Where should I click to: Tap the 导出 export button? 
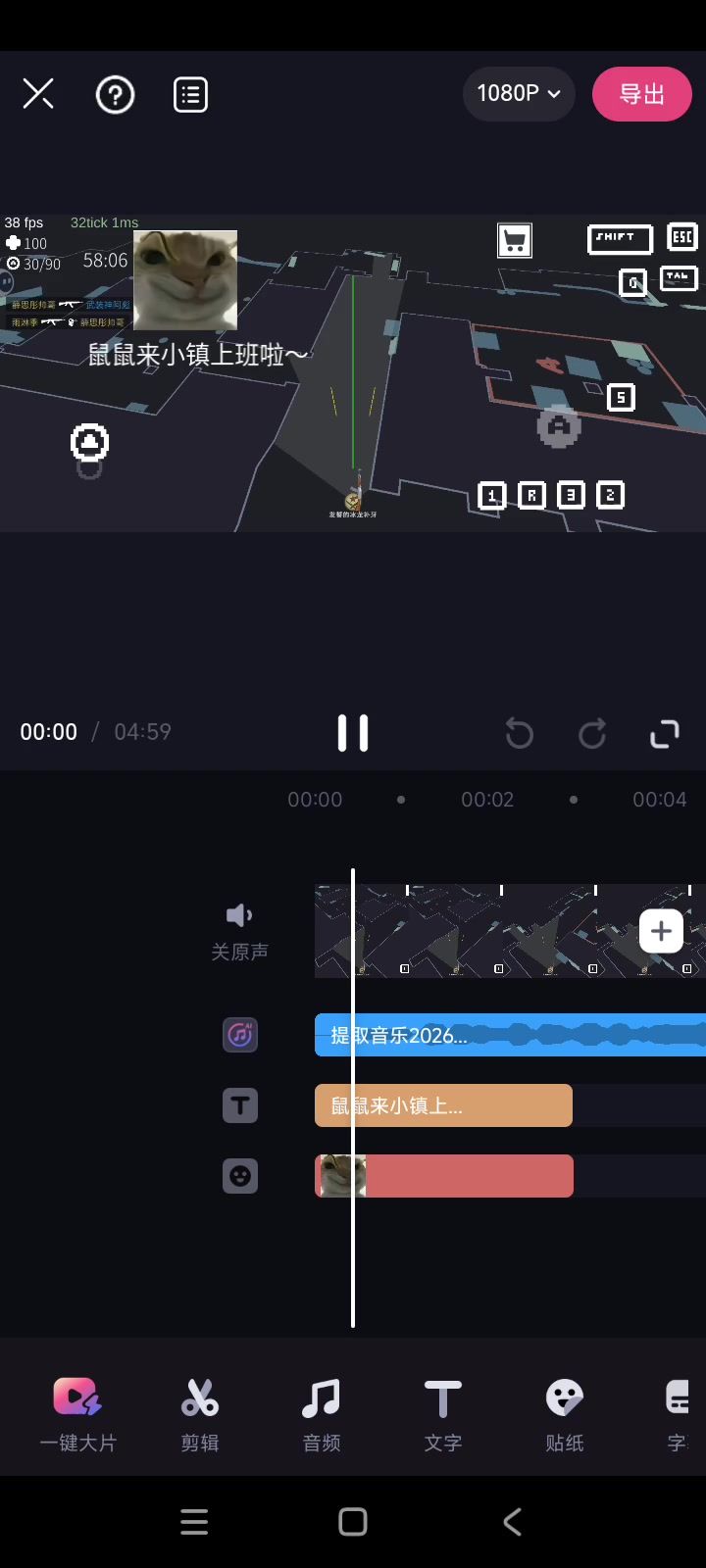pyautogui.click(x=641, y=94)
